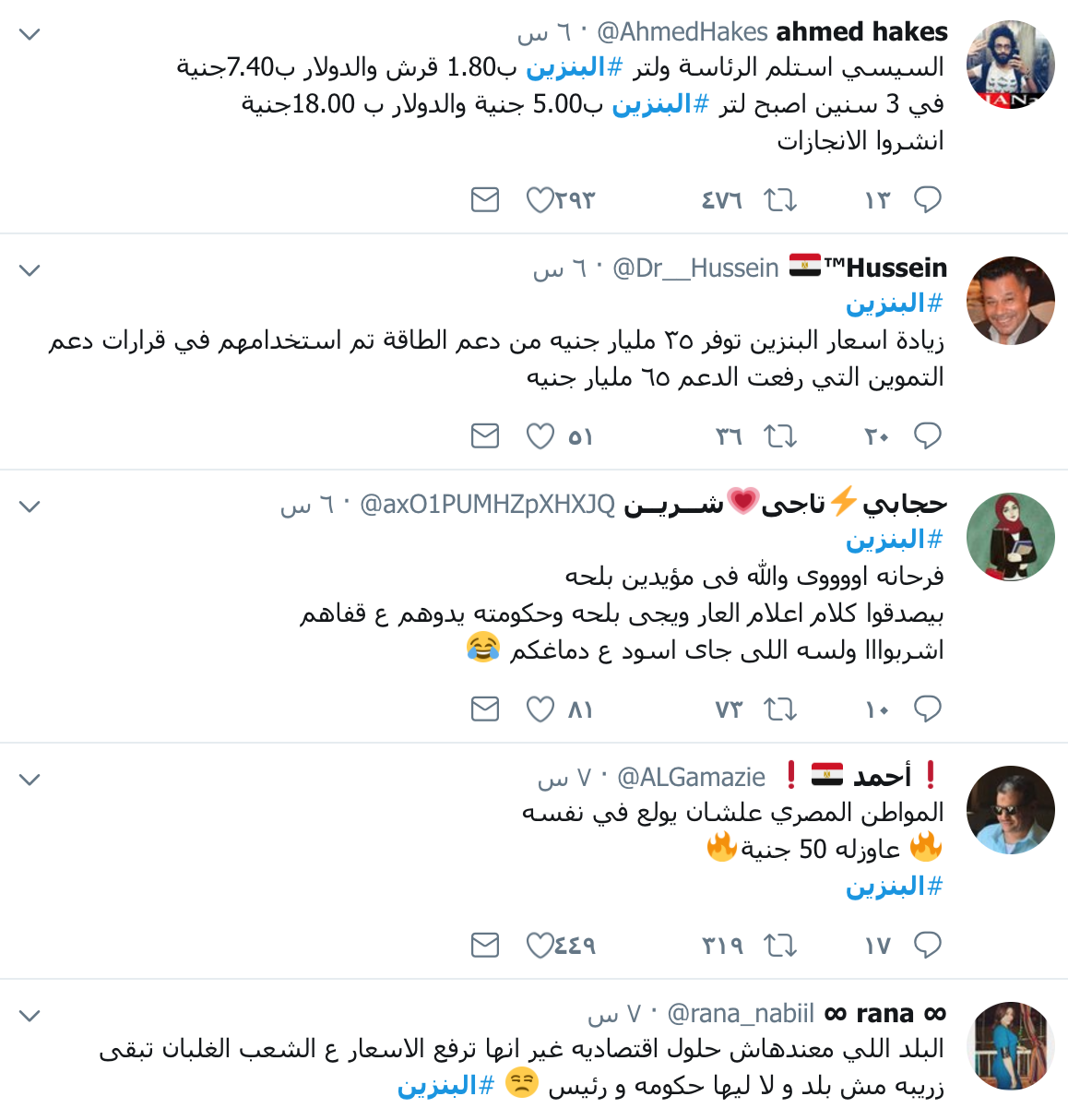Like ahmed hakes' tweet about fuel prices
Image resolution: width=1068 pixels, height=1120 pixels.
[x=540, y=199]
